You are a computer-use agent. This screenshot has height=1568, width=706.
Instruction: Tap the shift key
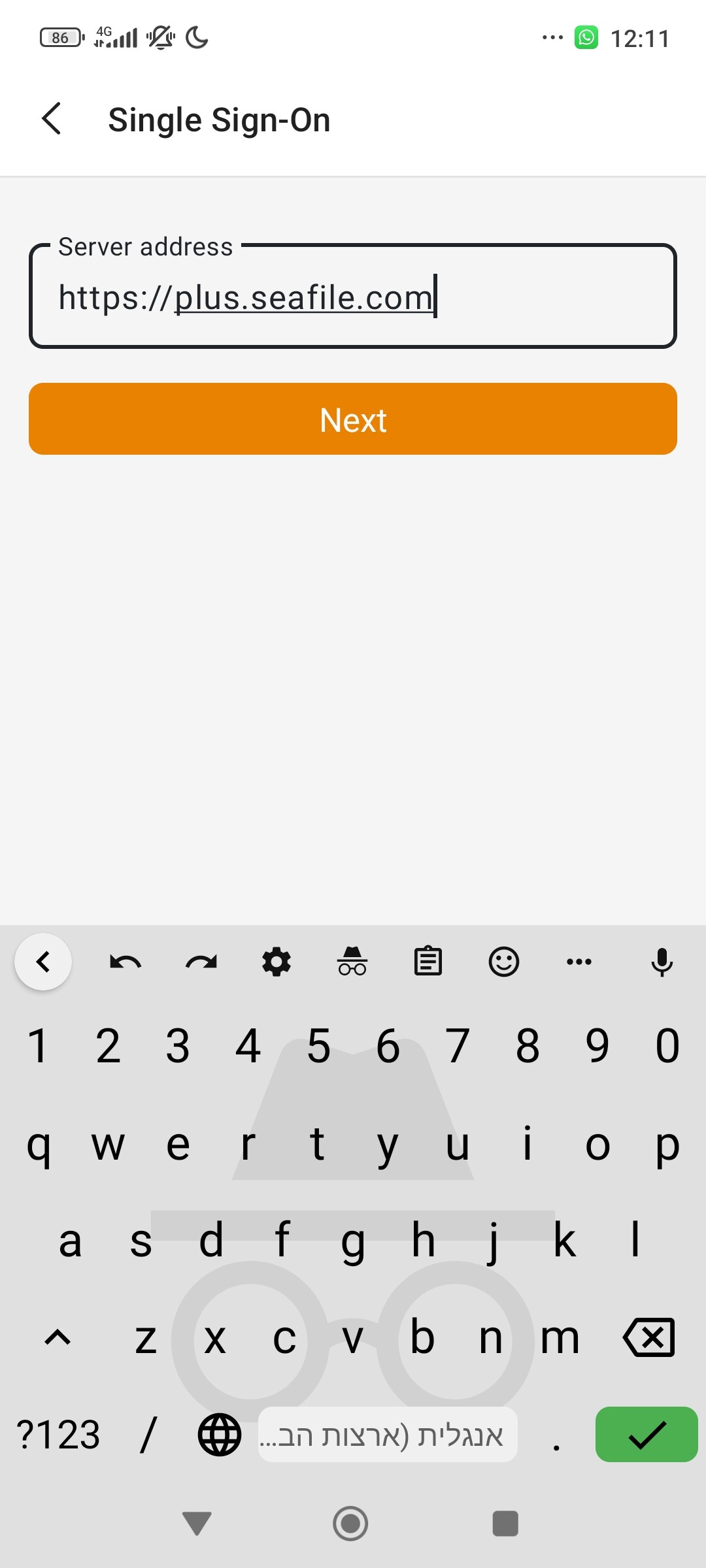coord(58,1337)
